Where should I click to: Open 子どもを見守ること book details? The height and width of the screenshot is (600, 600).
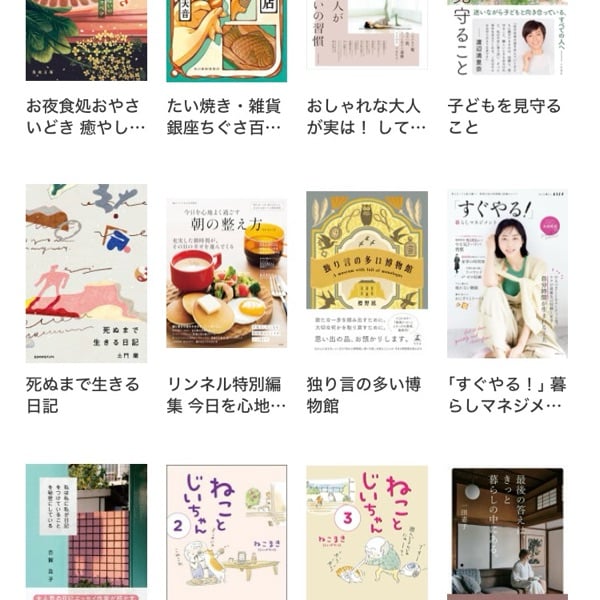click(507, 38)
